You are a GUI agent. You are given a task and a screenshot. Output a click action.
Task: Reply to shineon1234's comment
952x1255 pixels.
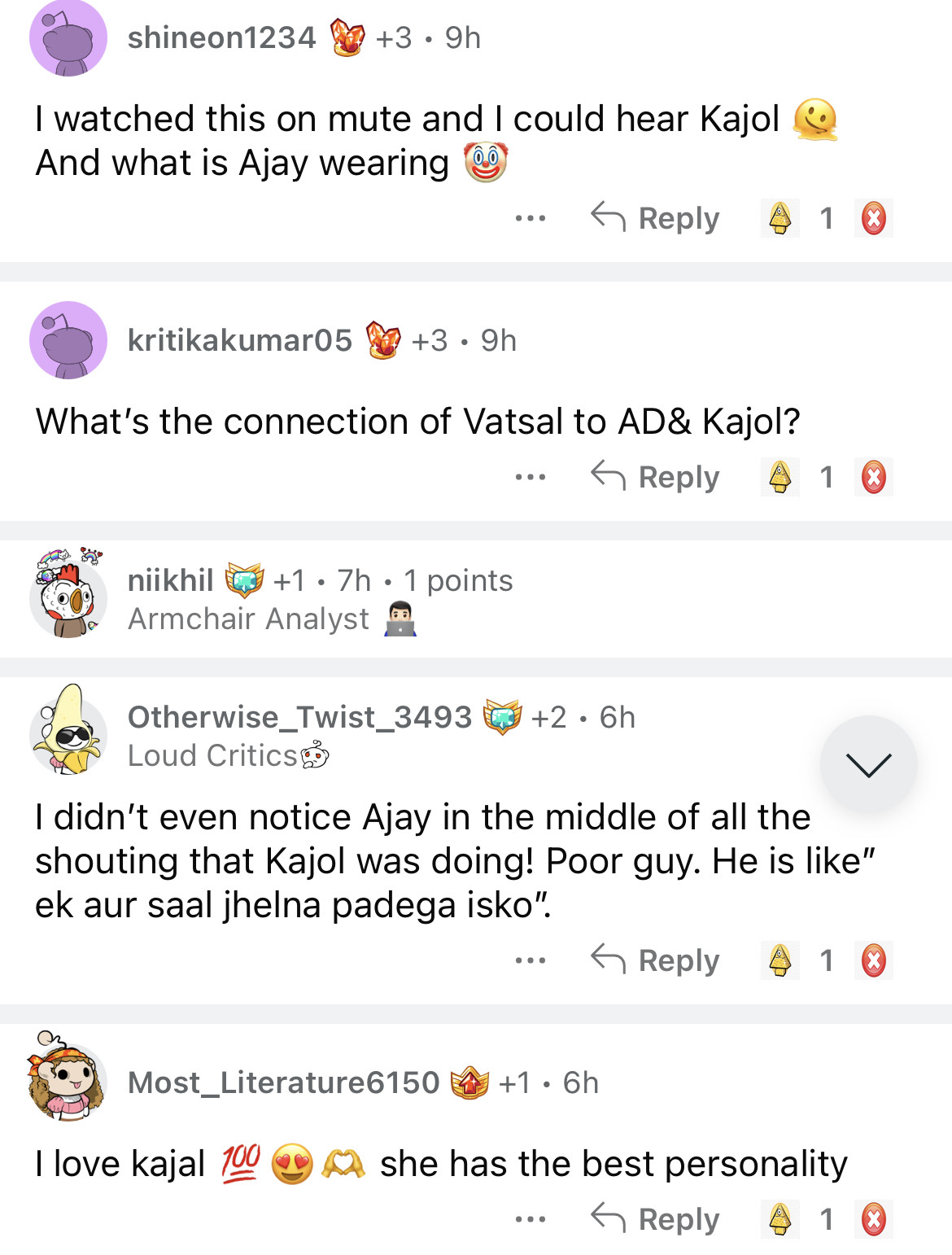click(656, 218)
